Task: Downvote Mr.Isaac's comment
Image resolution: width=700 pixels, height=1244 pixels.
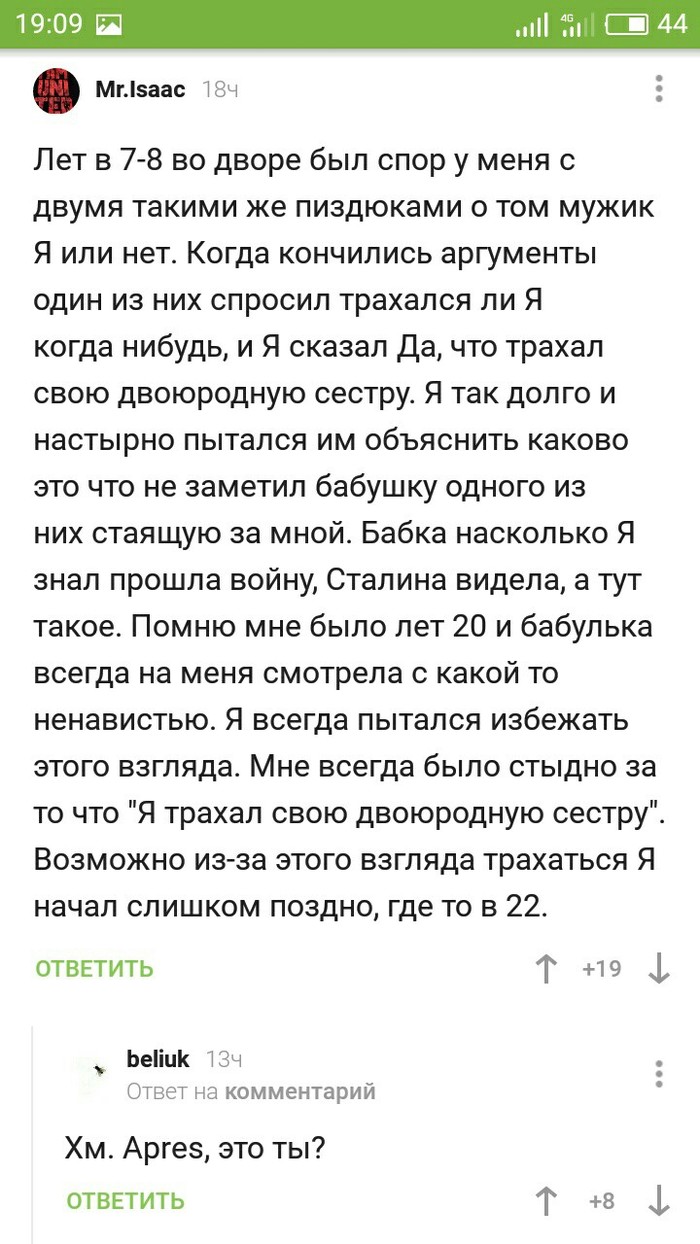Action: point(659,968)
